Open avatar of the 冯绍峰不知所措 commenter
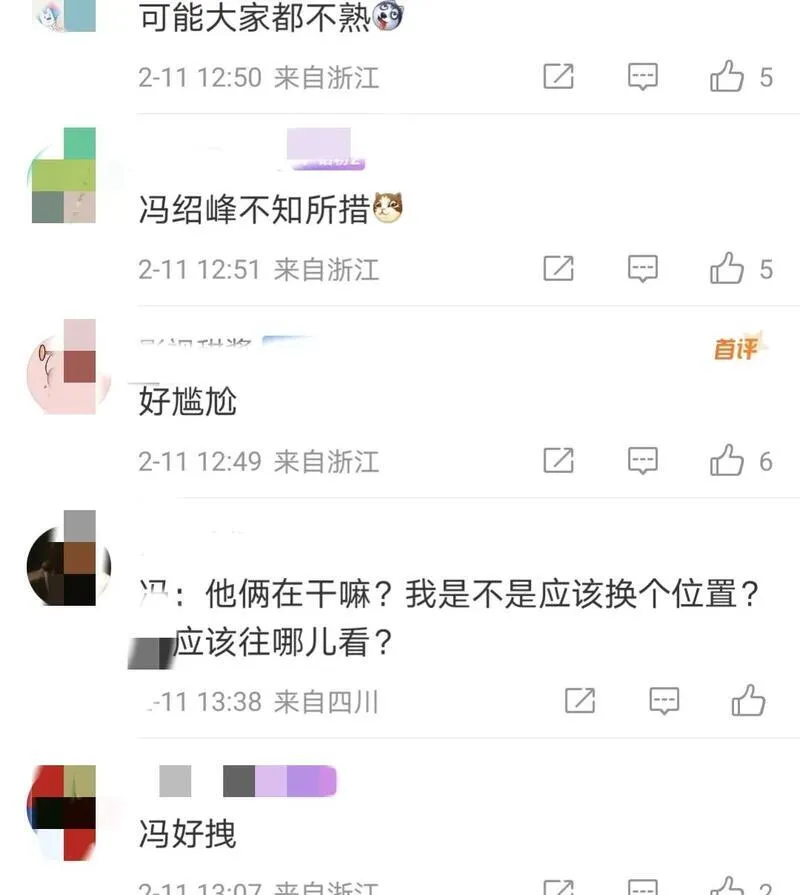This screenshot has height=895, width=800. coord(64,176)
